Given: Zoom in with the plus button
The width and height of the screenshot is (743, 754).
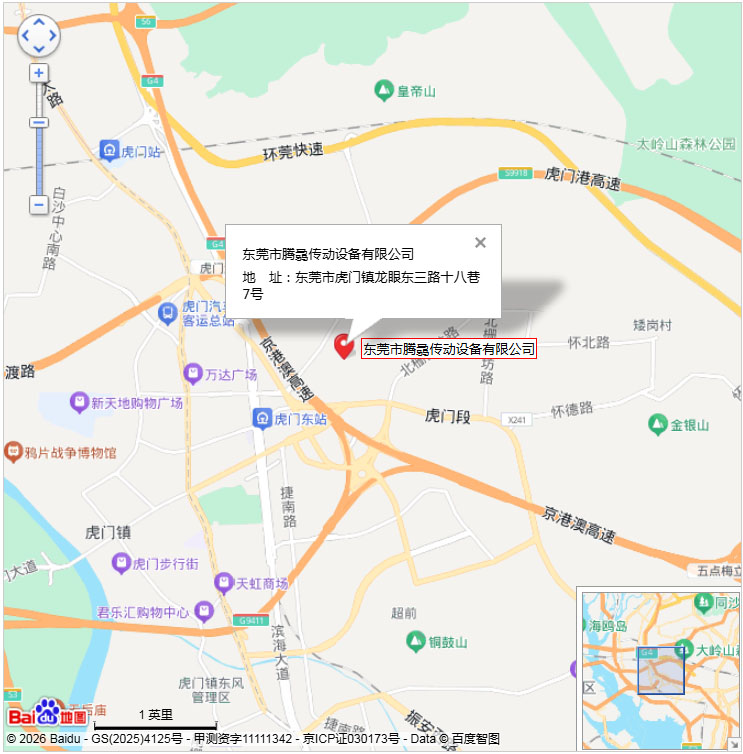Looking at the screenshot, I should (39, 73).
